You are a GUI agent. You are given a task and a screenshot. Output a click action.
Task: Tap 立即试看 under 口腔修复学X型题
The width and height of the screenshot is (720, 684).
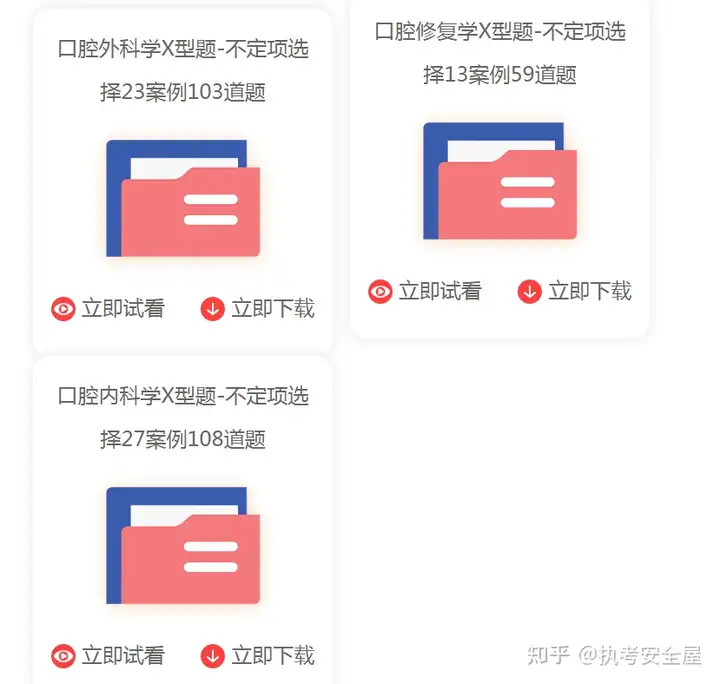pos(425,292)
